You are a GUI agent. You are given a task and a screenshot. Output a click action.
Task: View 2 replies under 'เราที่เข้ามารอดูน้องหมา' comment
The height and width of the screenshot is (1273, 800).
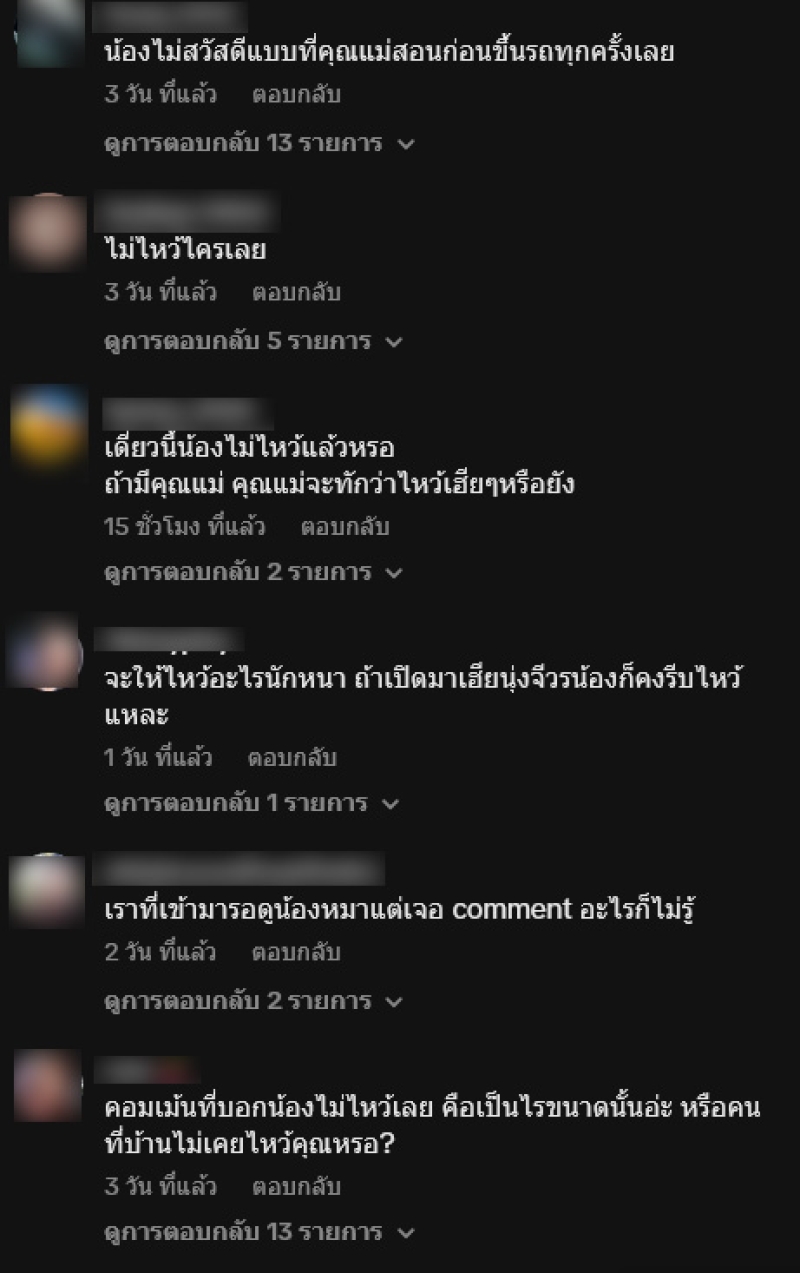click(252, 1001)
